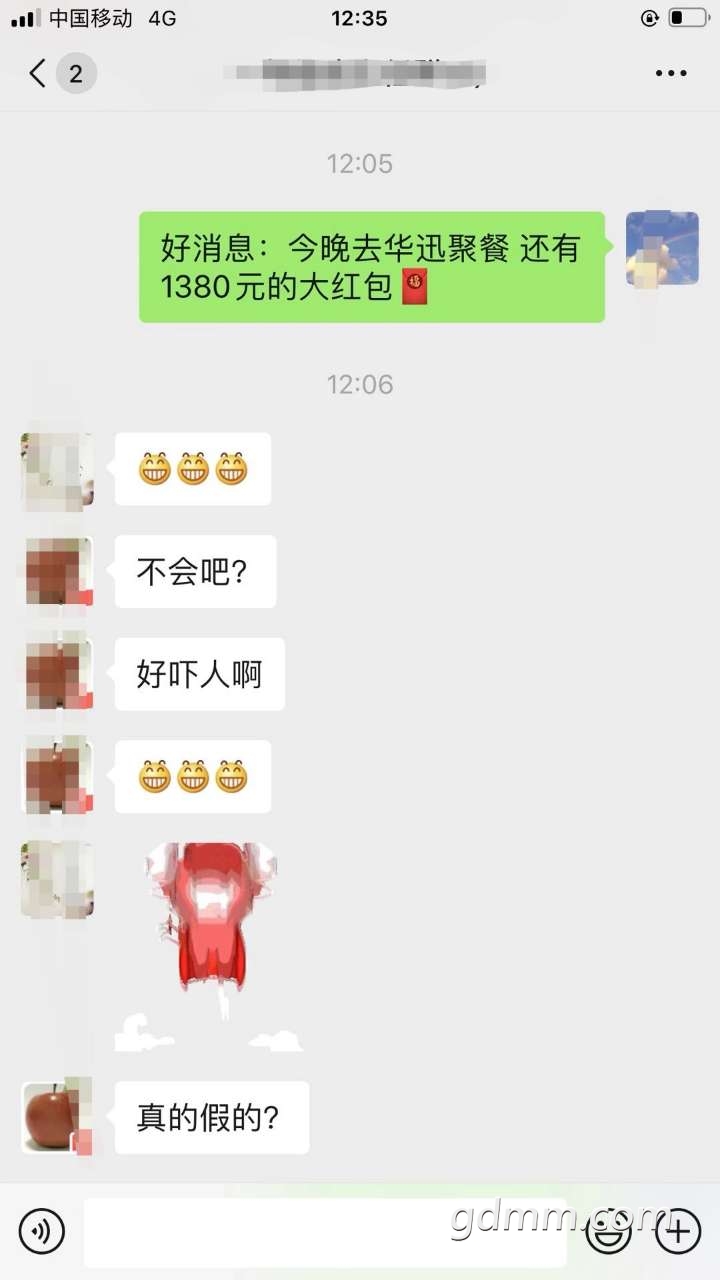Tap the message text field
720x1280 pixels.
click(325, 1232)
